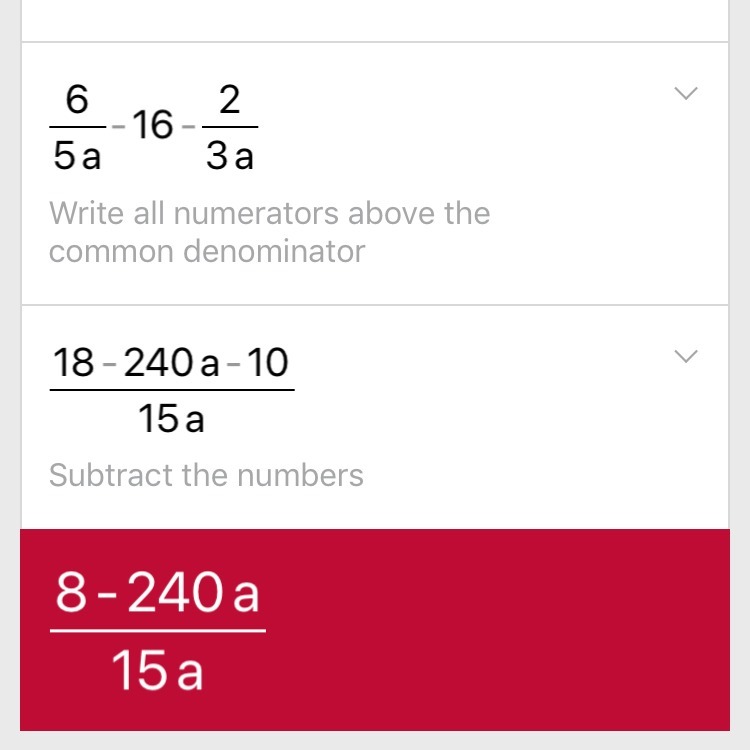Viewport: 750px width, 750px height.
Task: Expand the "Subtract the numbers" step
Action: (685, 357)
